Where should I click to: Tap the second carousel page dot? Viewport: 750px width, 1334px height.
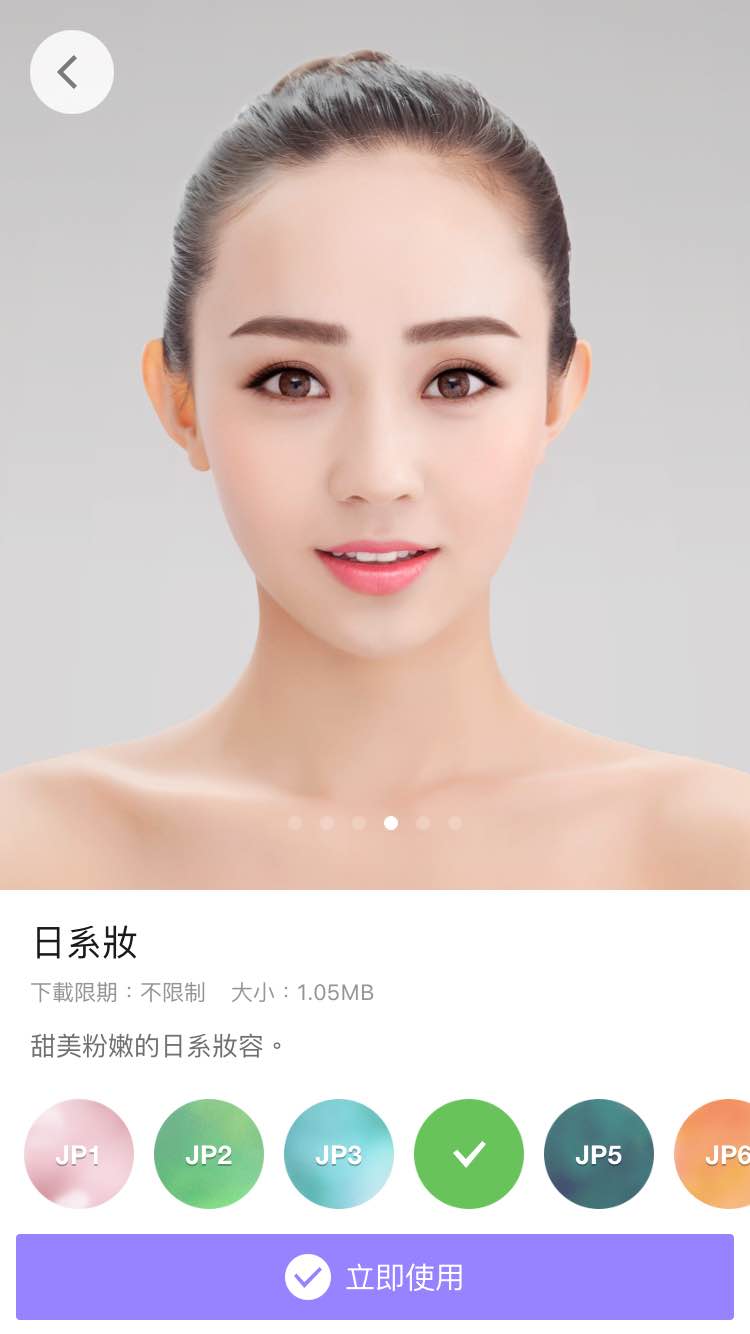click(x=326, y=823)
